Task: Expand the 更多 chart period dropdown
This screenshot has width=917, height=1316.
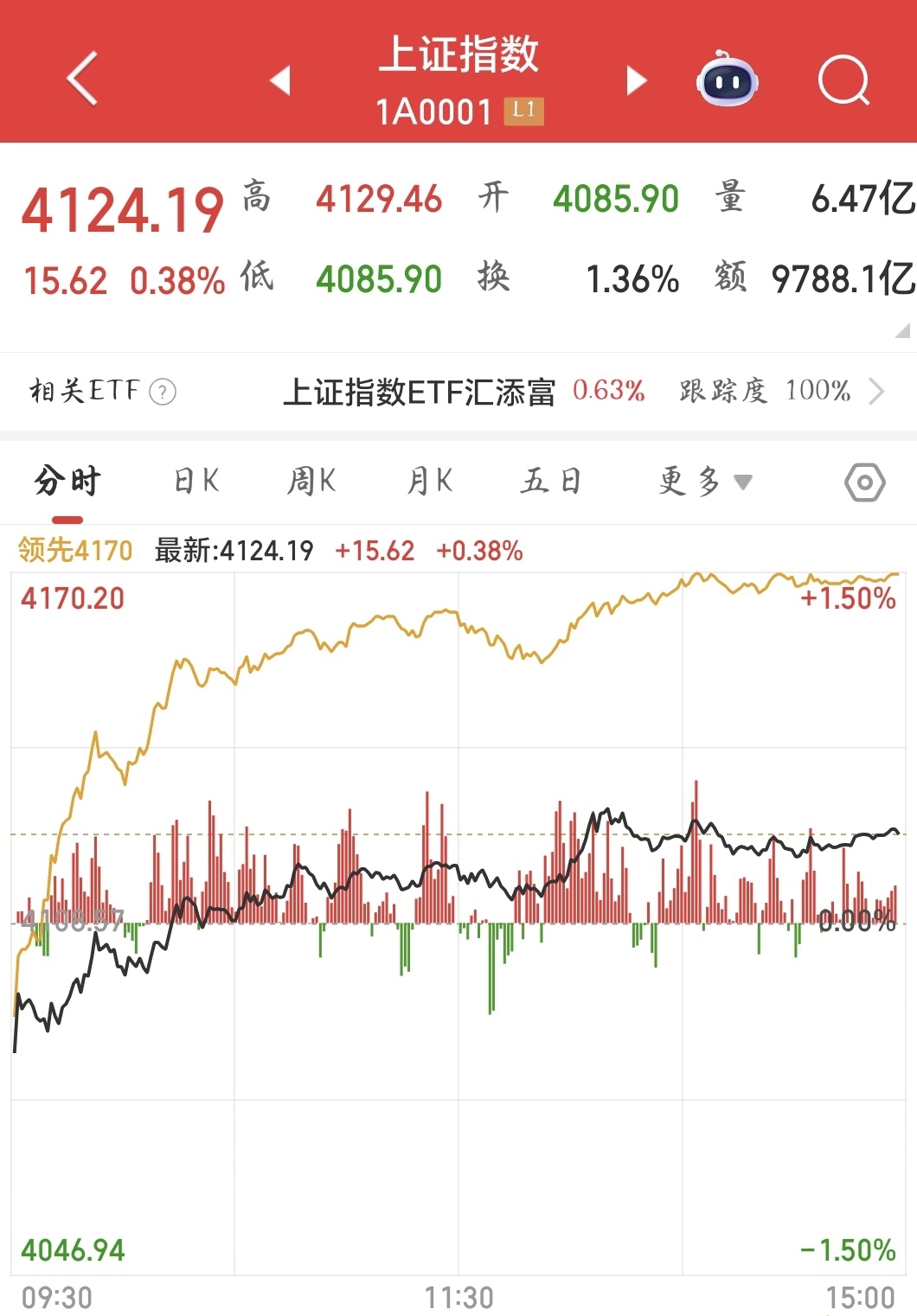Action: (704, 481)
